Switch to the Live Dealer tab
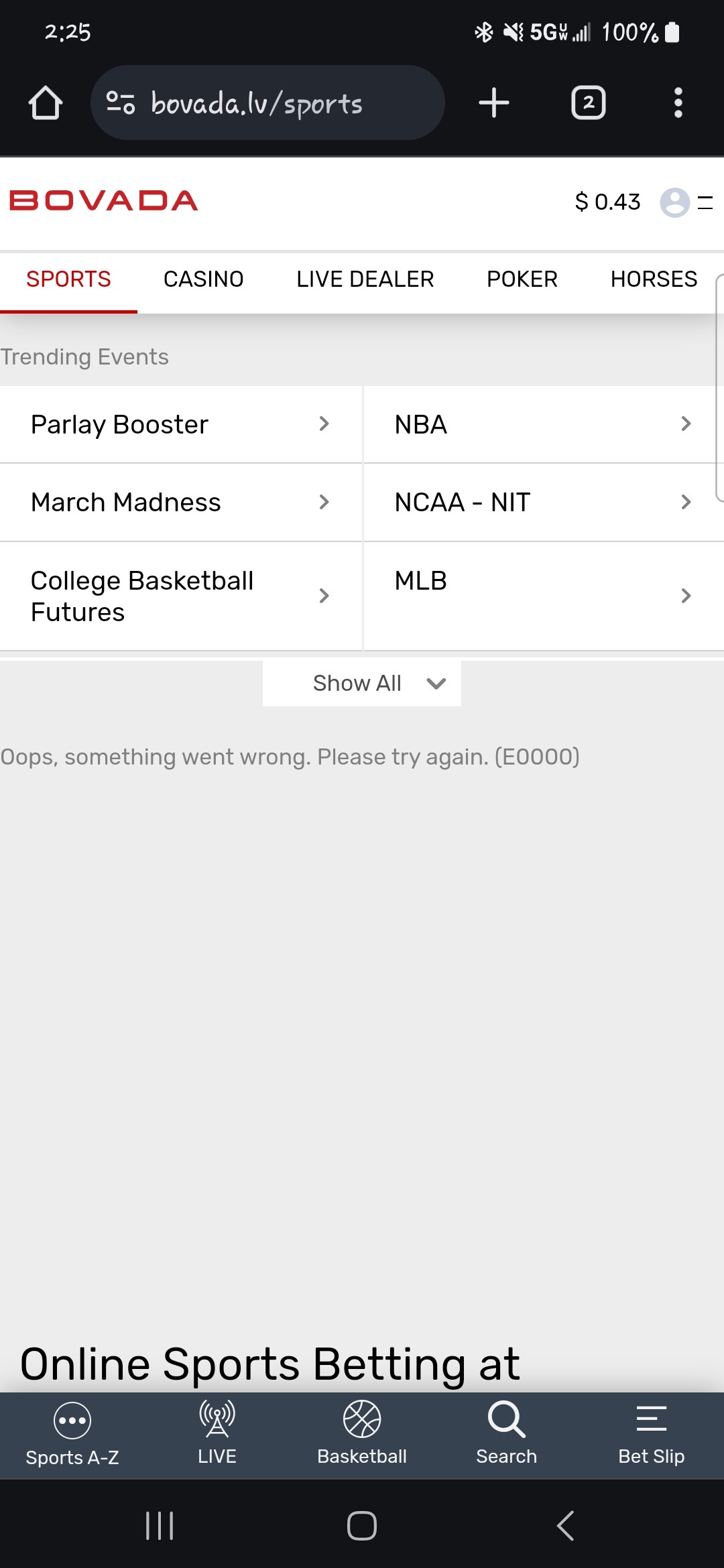The image size is (724, 1568). coord(365,279)
